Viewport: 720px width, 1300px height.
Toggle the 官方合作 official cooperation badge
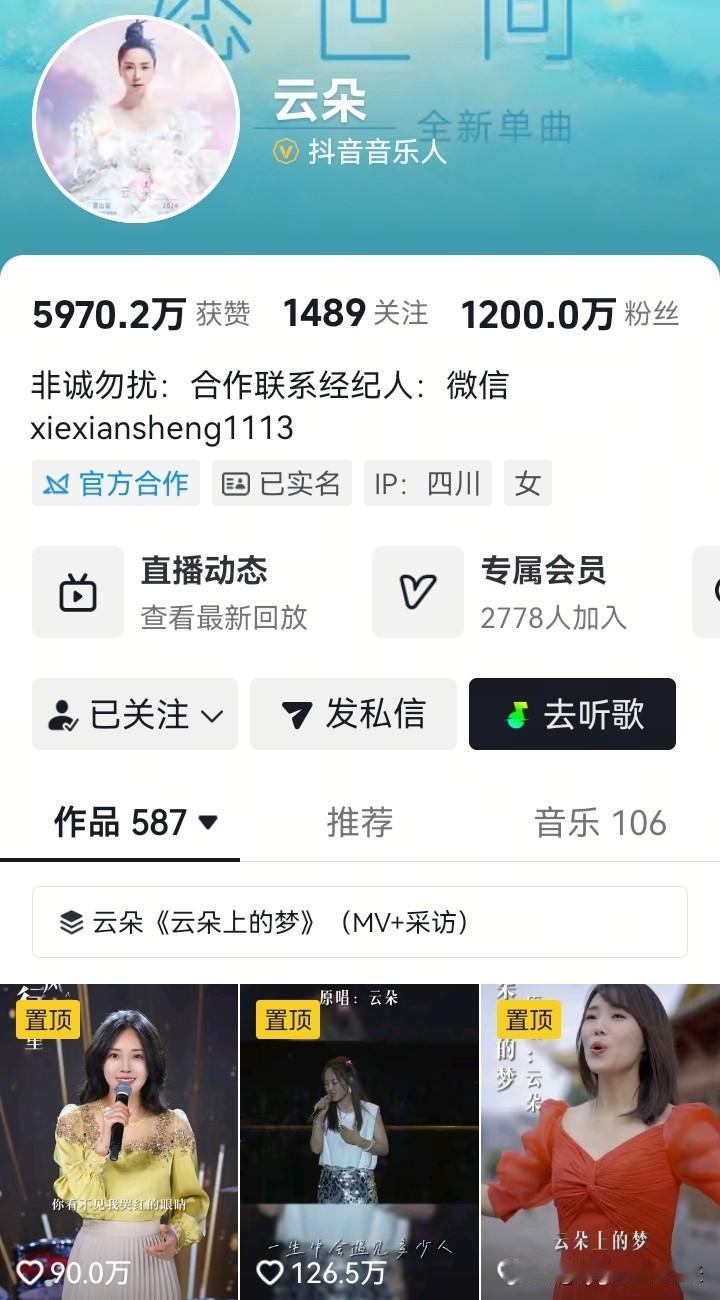pyautogui.click(x=115, y=482)
